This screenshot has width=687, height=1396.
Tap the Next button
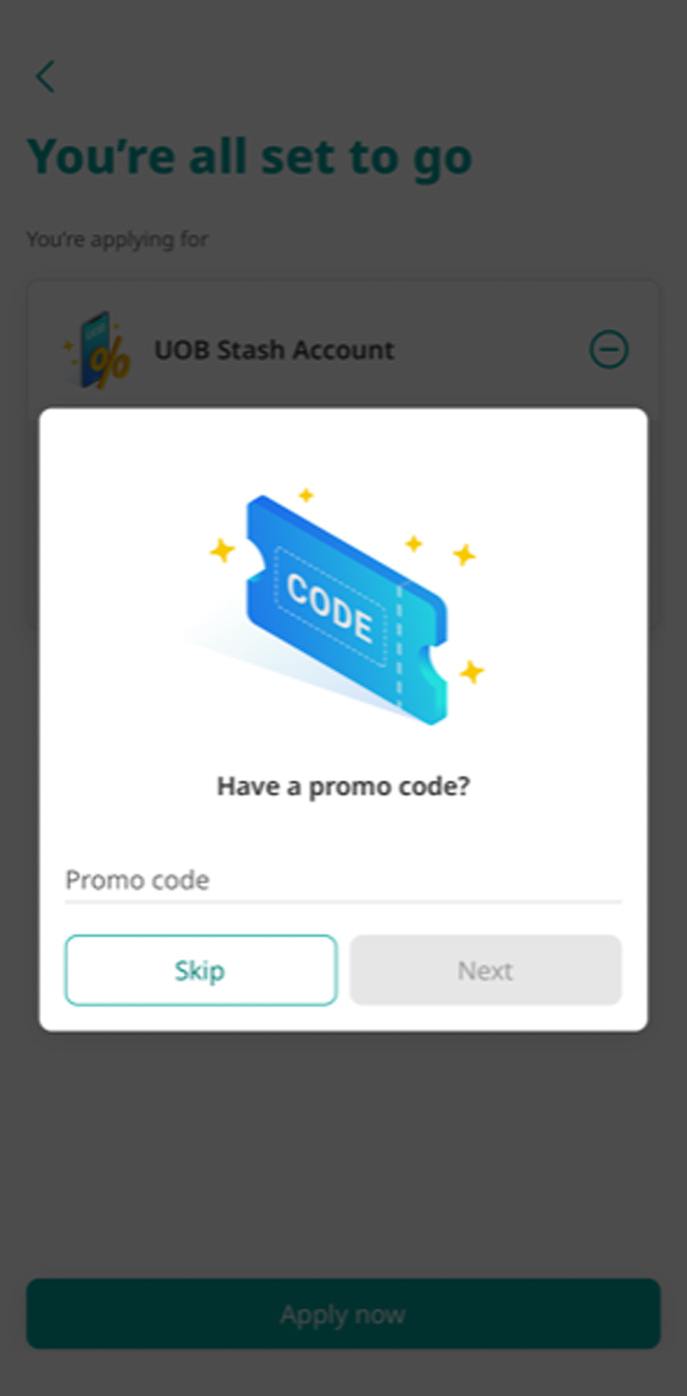point(485,970)
